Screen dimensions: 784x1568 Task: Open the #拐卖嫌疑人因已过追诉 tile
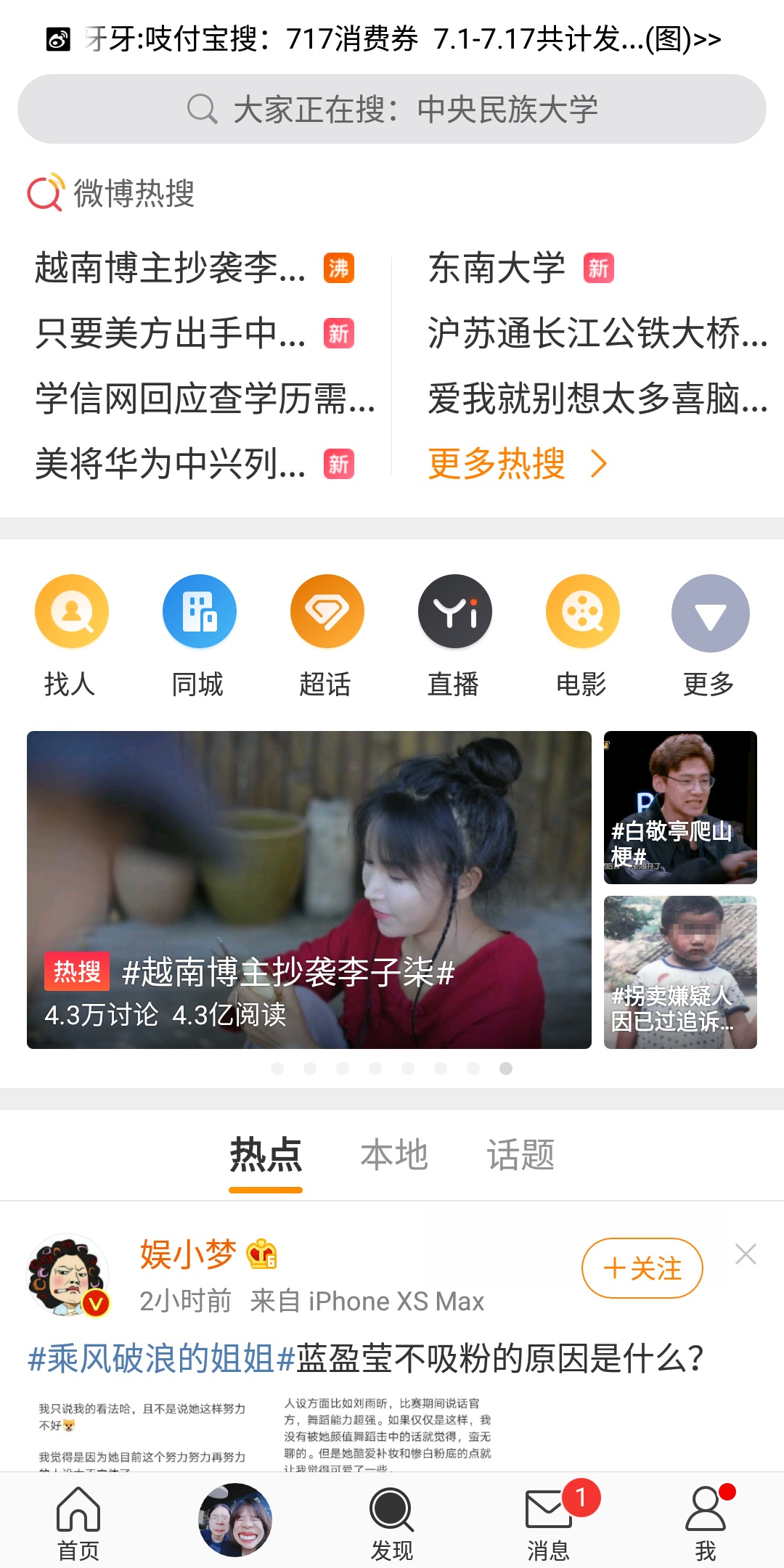(680, 972)
